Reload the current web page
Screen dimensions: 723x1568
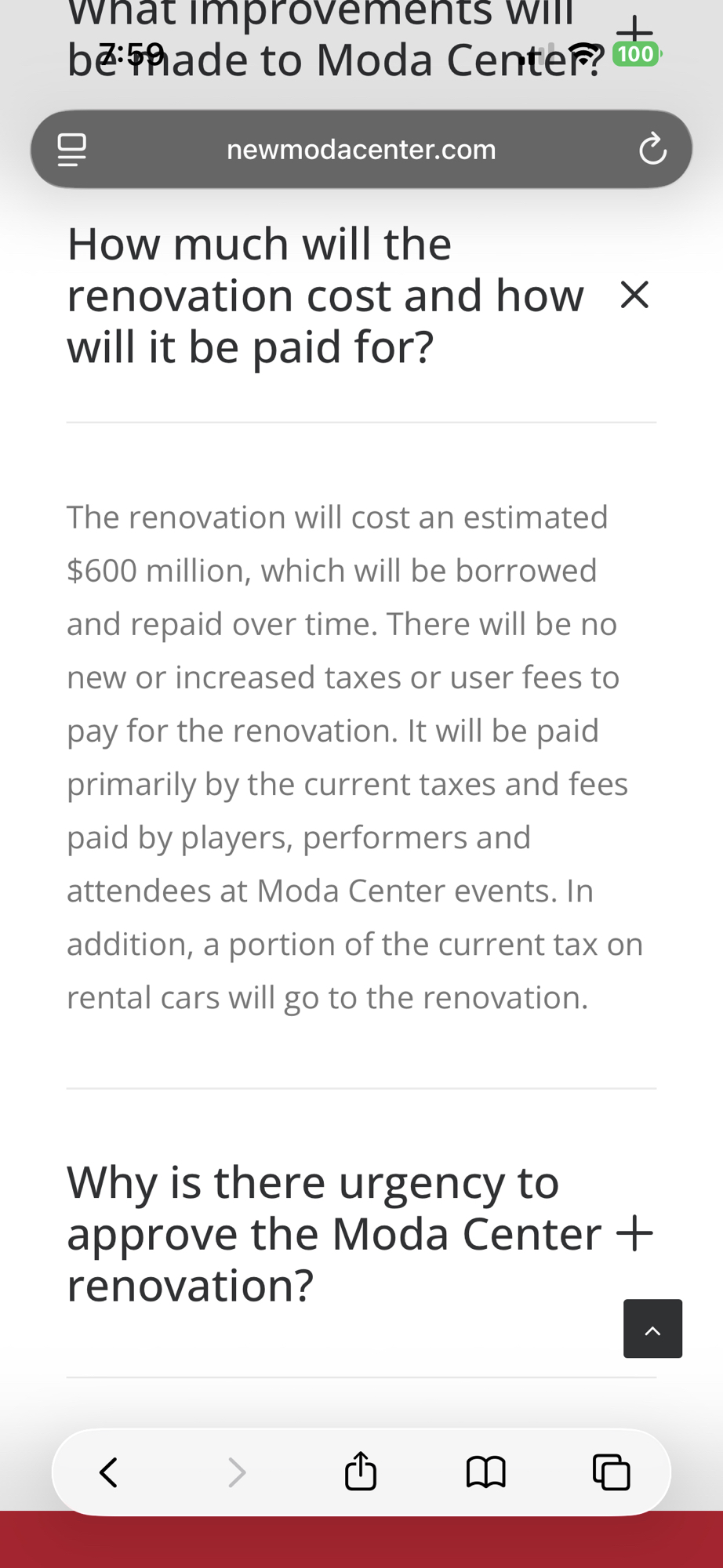(652, 149)
